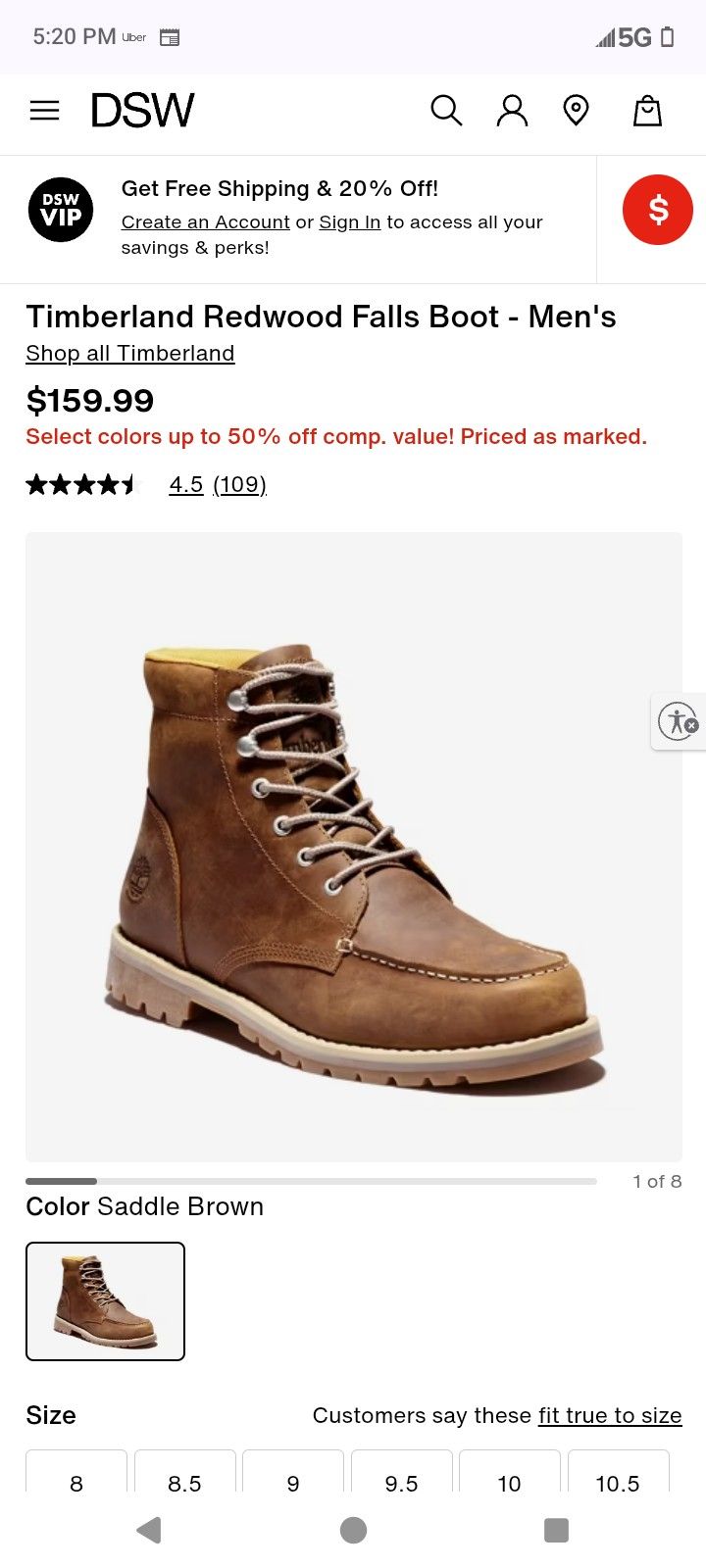Enlarge the main boot product image
The width and height of the screenshot is (706, 1568).
[x=354, y=848]
